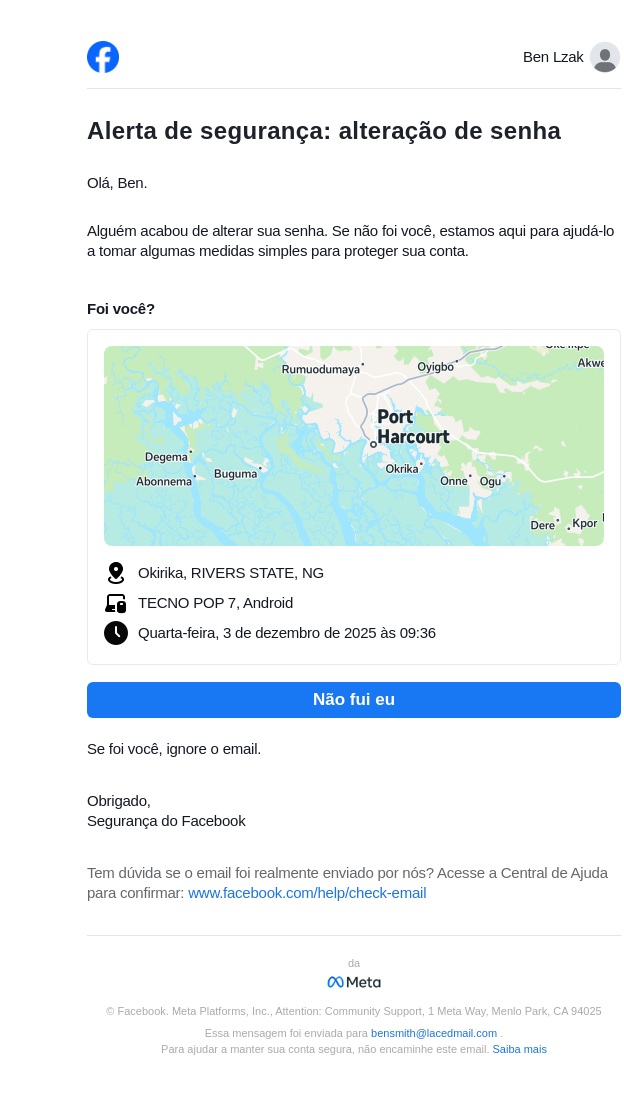Image resolution: width=624 pixels, height=1105 pixels.
Task: Tap the bensmith@lacedmail.com email link
Action: tap(433, 1033)
